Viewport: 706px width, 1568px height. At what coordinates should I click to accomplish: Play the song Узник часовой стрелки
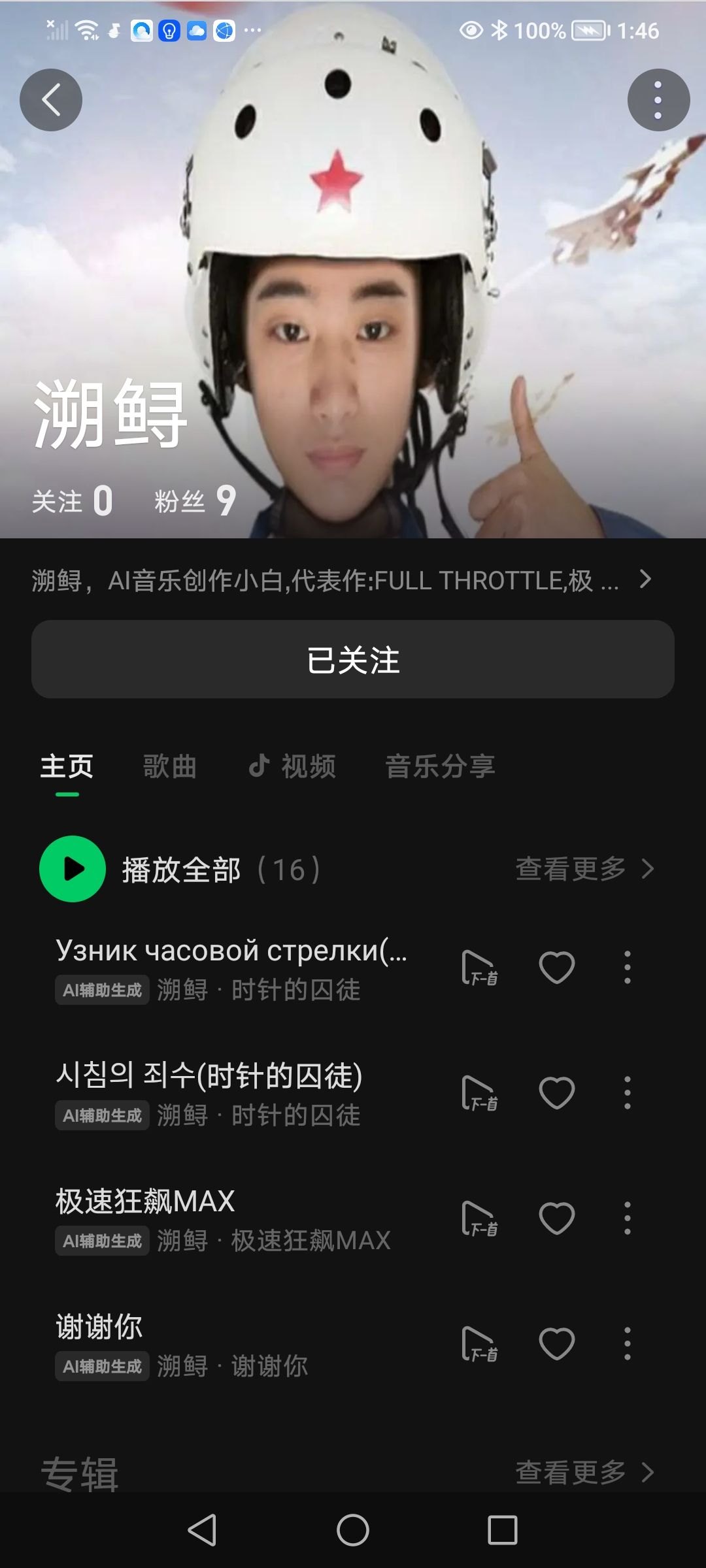click(x=231, y=951)
